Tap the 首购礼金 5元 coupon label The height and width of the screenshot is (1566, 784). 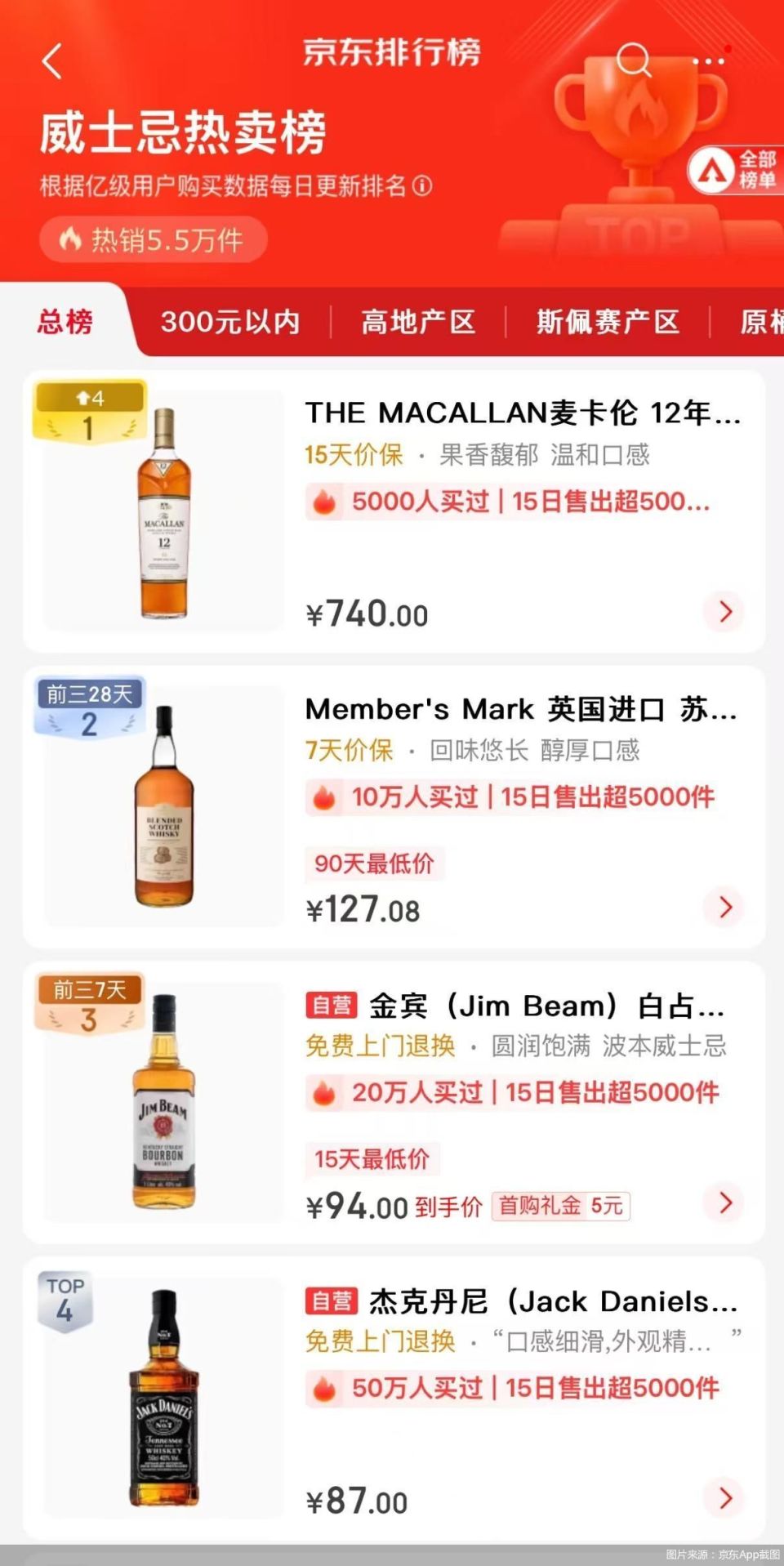[x=560, y=1207]
